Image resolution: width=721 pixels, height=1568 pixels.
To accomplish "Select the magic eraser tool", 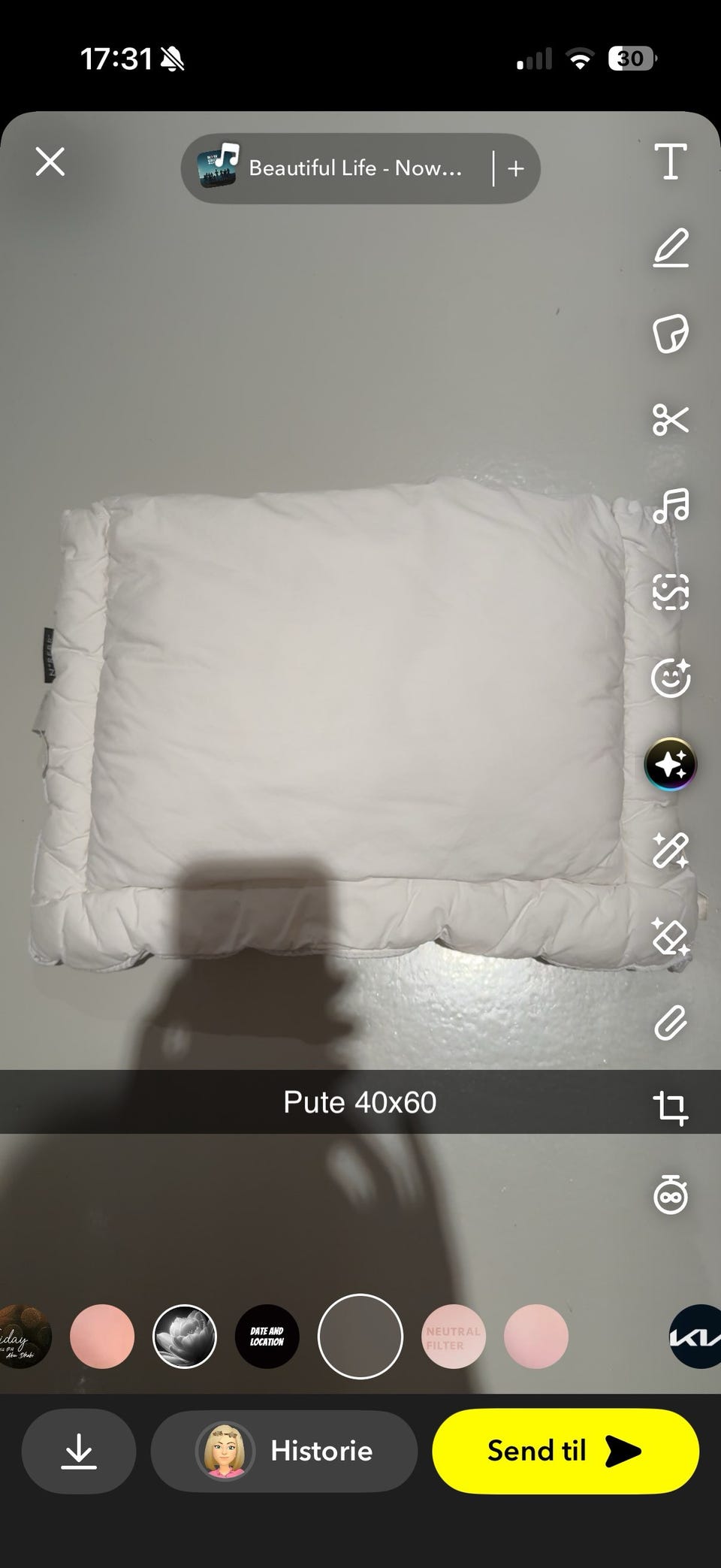I will coord(670,937).
